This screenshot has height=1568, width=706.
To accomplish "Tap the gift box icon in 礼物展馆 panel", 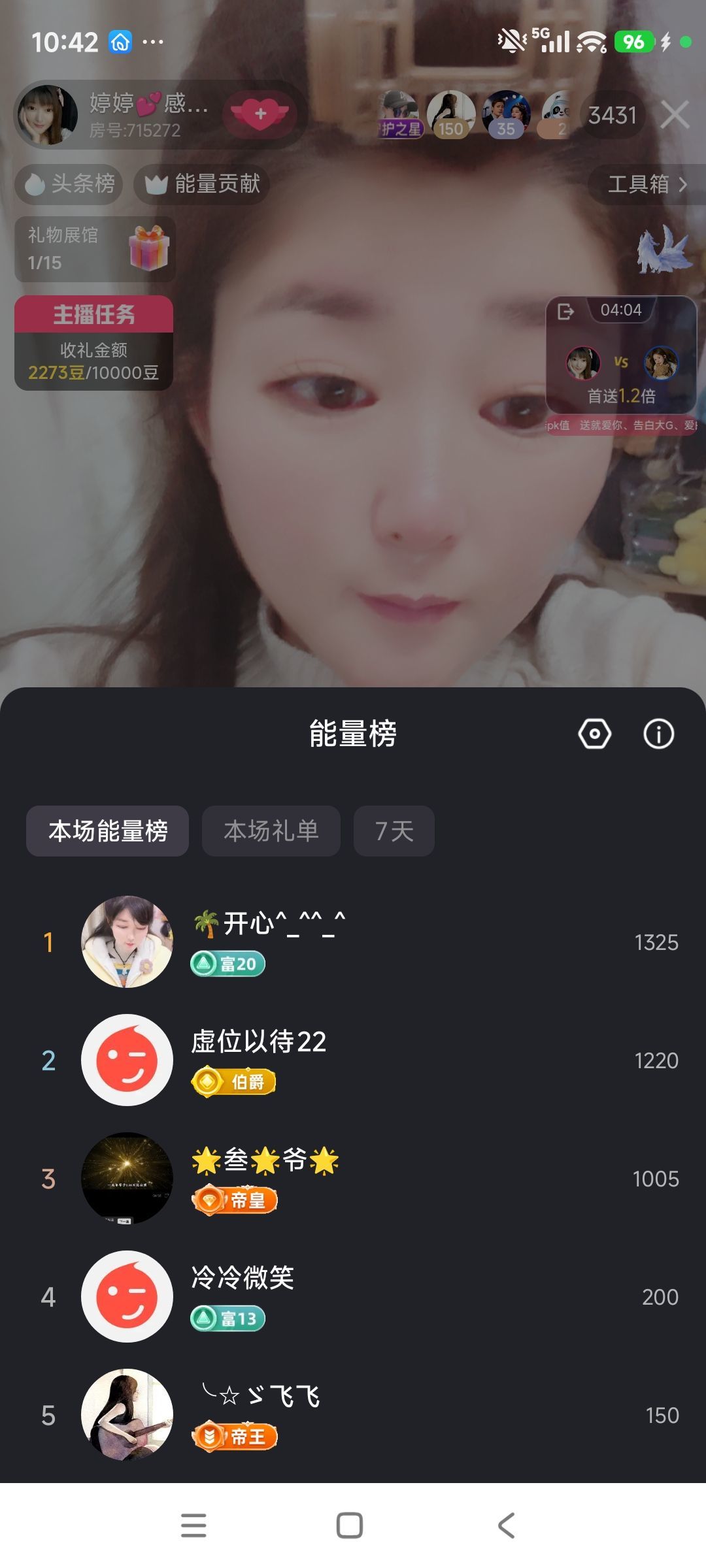I will tap(149, 250).
